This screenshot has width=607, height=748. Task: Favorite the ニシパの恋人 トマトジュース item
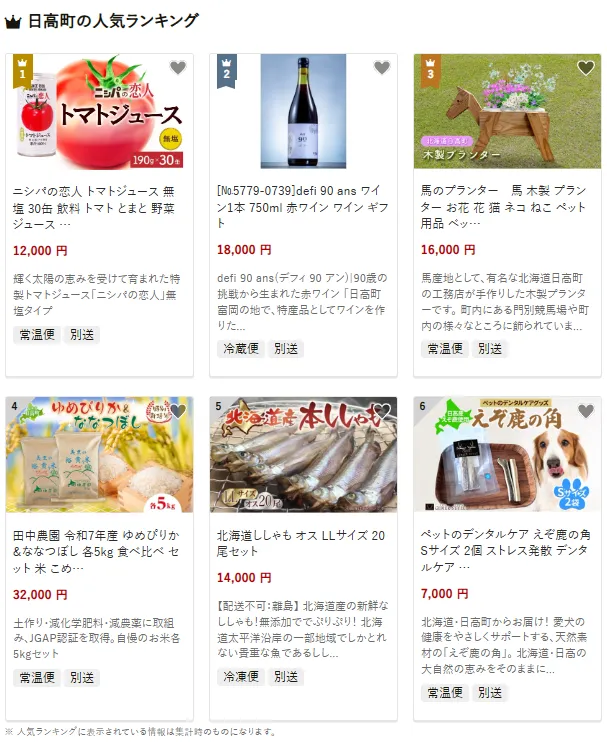pos(178,68)
